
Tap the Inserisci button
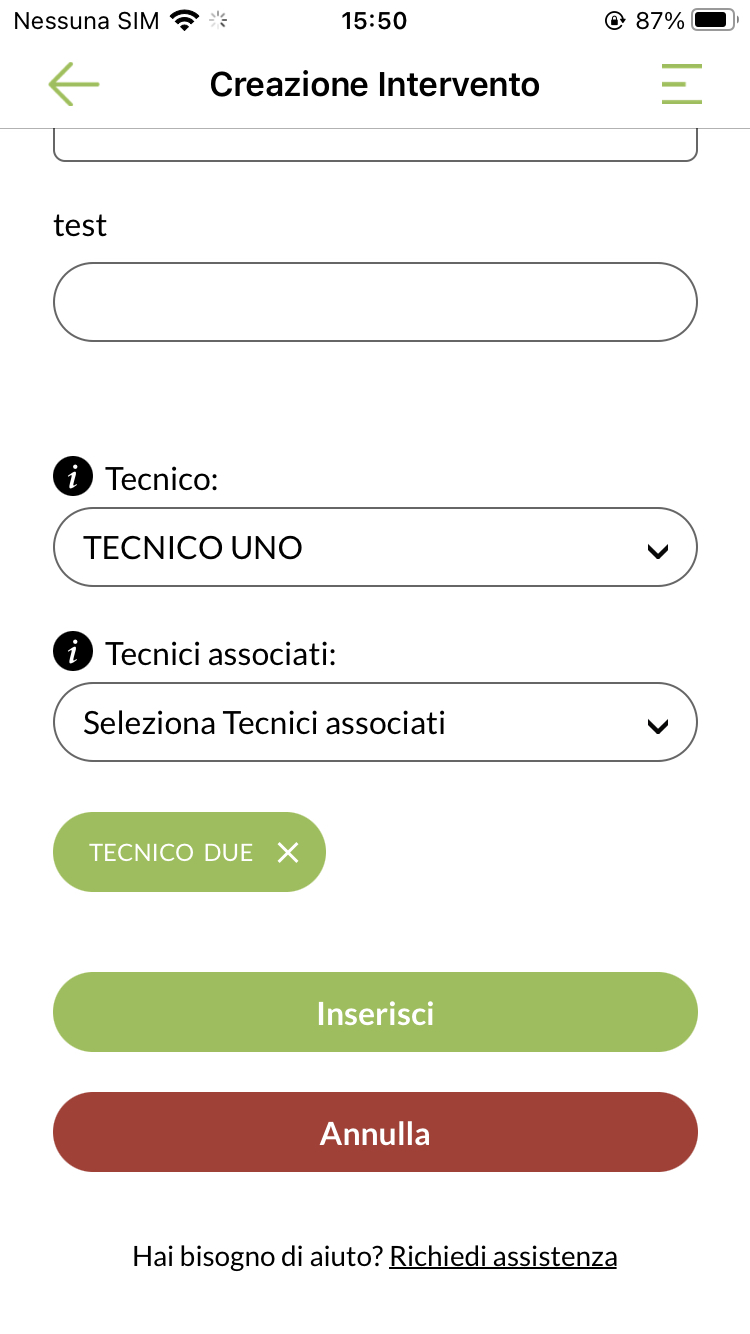click(x=375, y=1012)
